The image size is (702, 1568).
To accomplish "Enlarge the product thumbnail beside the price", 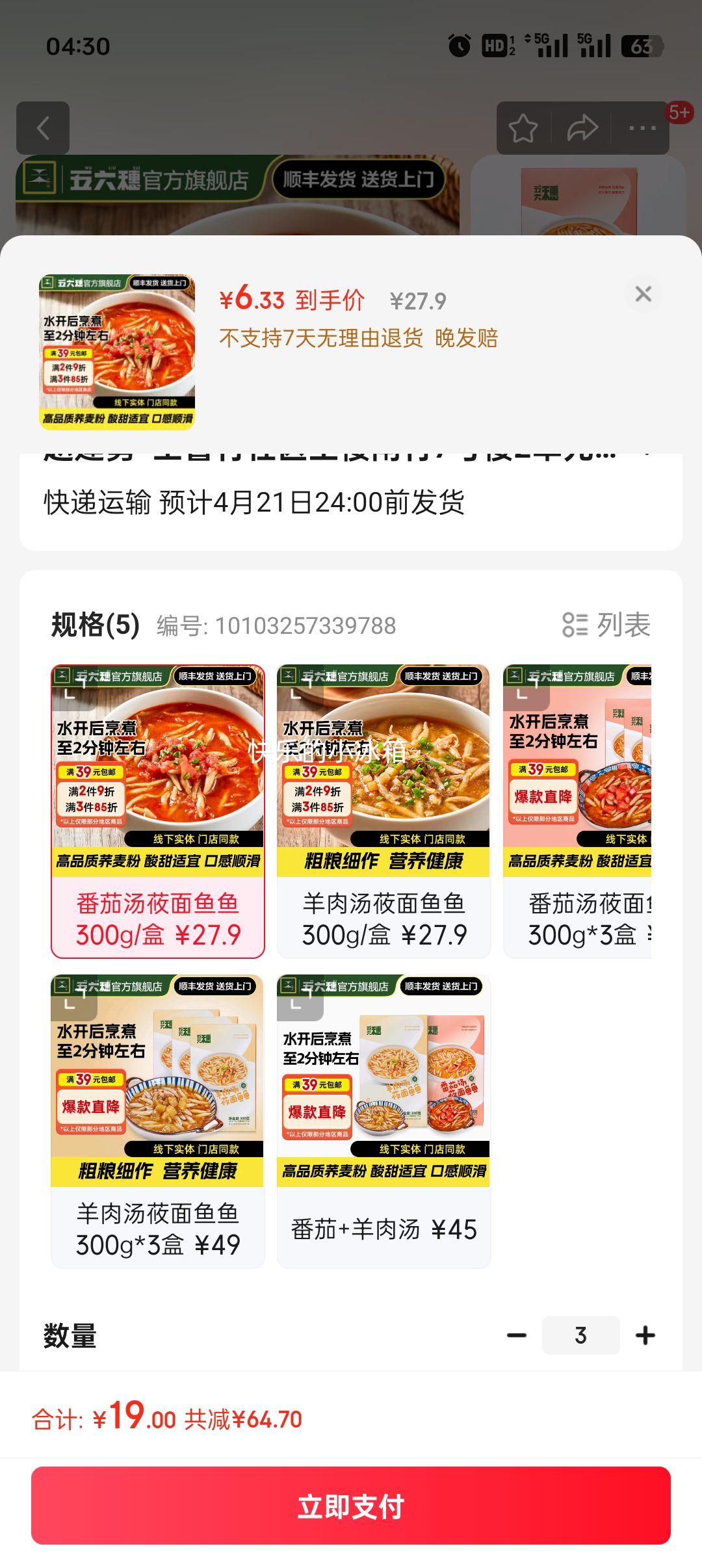I will (117, 352).
